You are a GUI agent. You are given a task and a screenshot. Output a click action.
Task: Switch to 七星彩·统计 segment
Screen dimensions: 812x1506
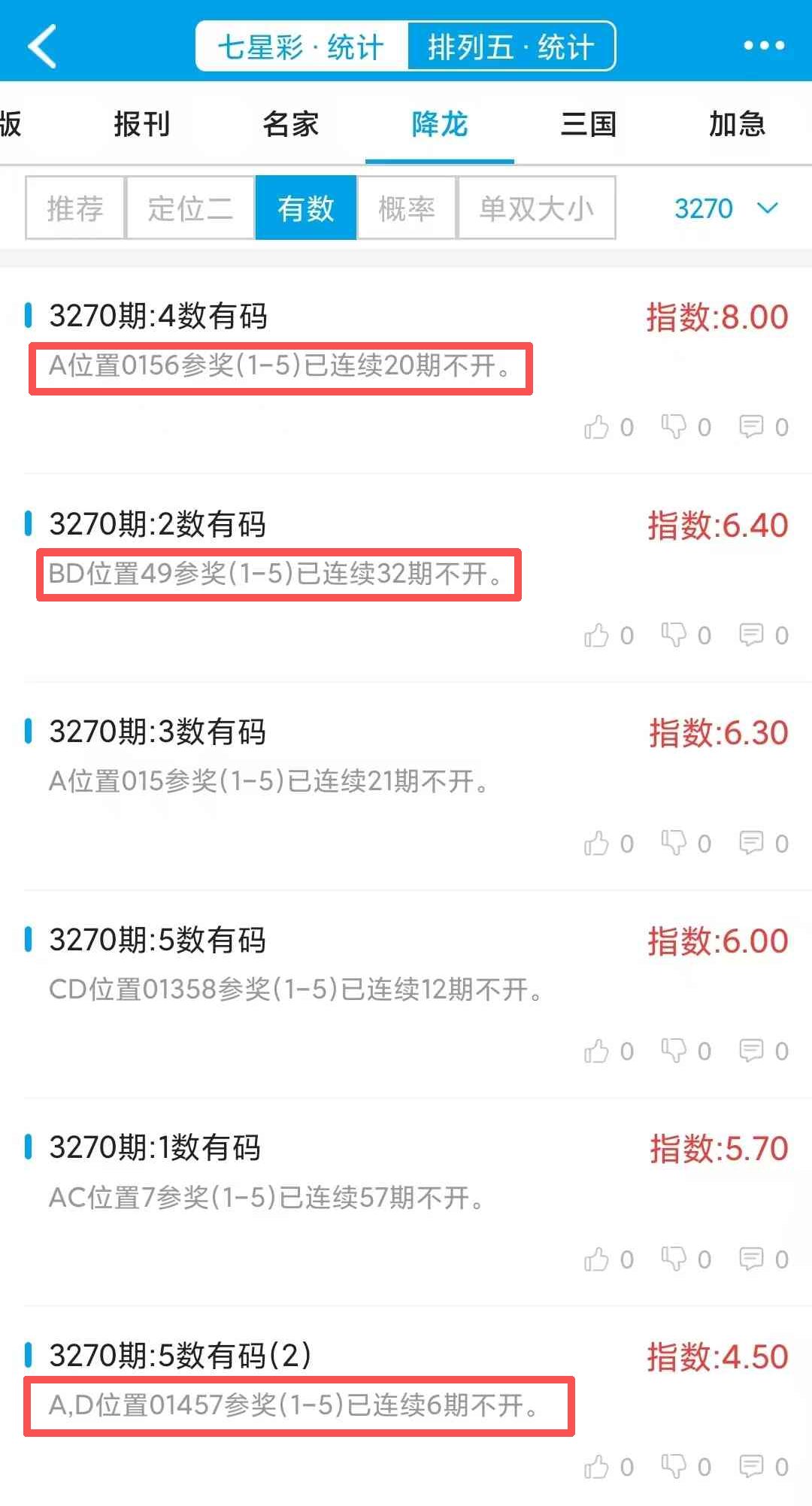(301, 47)
